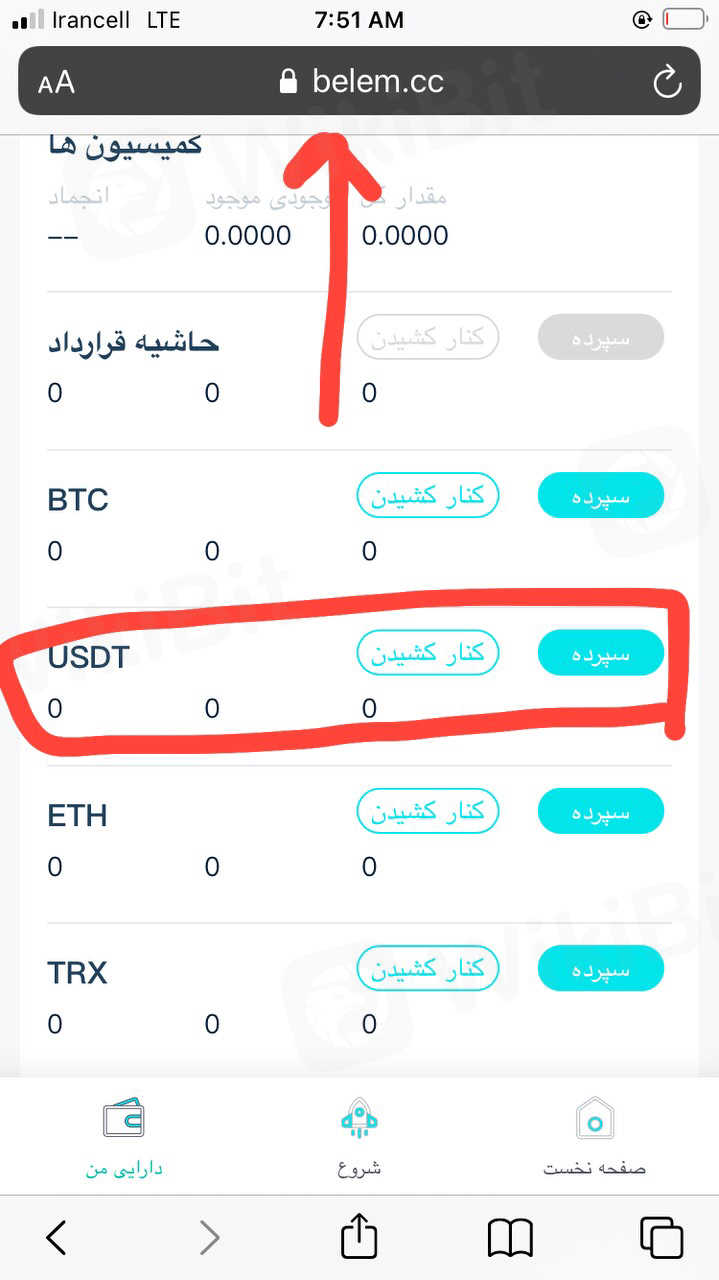Withdraw USDT with the کنار کشیدن button
719x1280 pixels.
click(427, 653)
